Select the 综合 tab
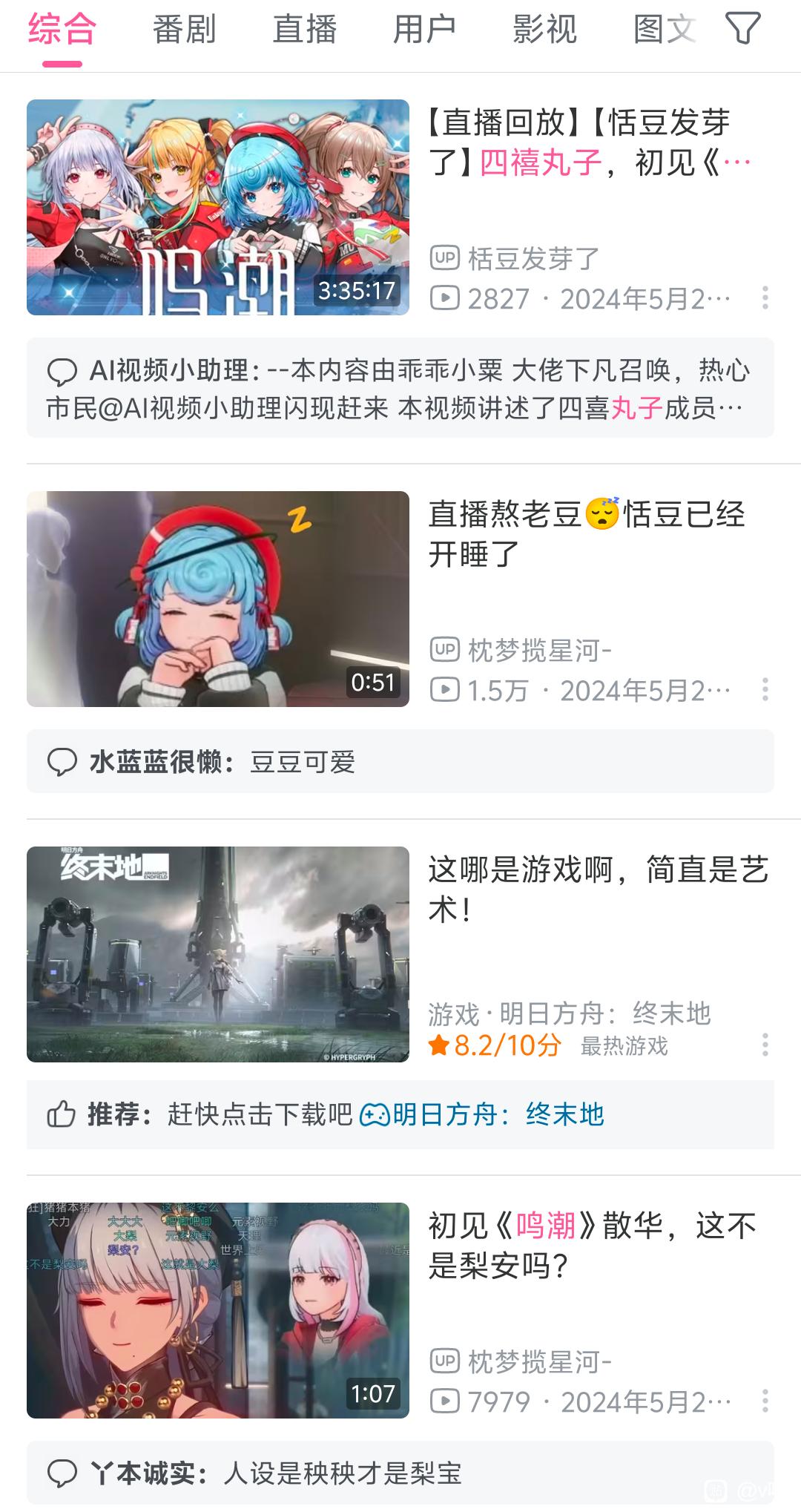Screen dimensions: 801x1512 [x=62, y=30]
